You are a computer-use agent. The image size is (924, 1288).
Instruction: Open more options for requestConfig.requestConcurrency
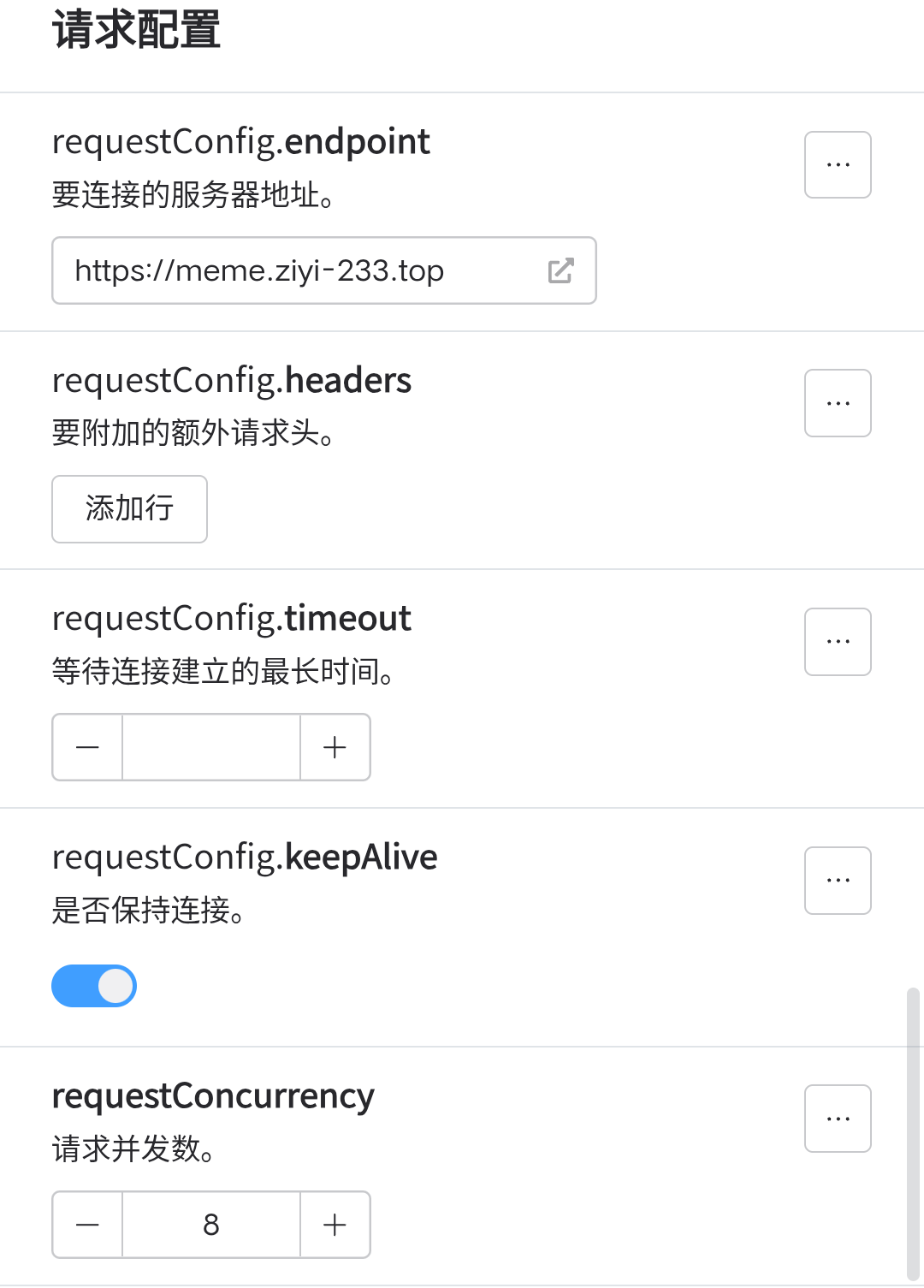coord(838,1119)
